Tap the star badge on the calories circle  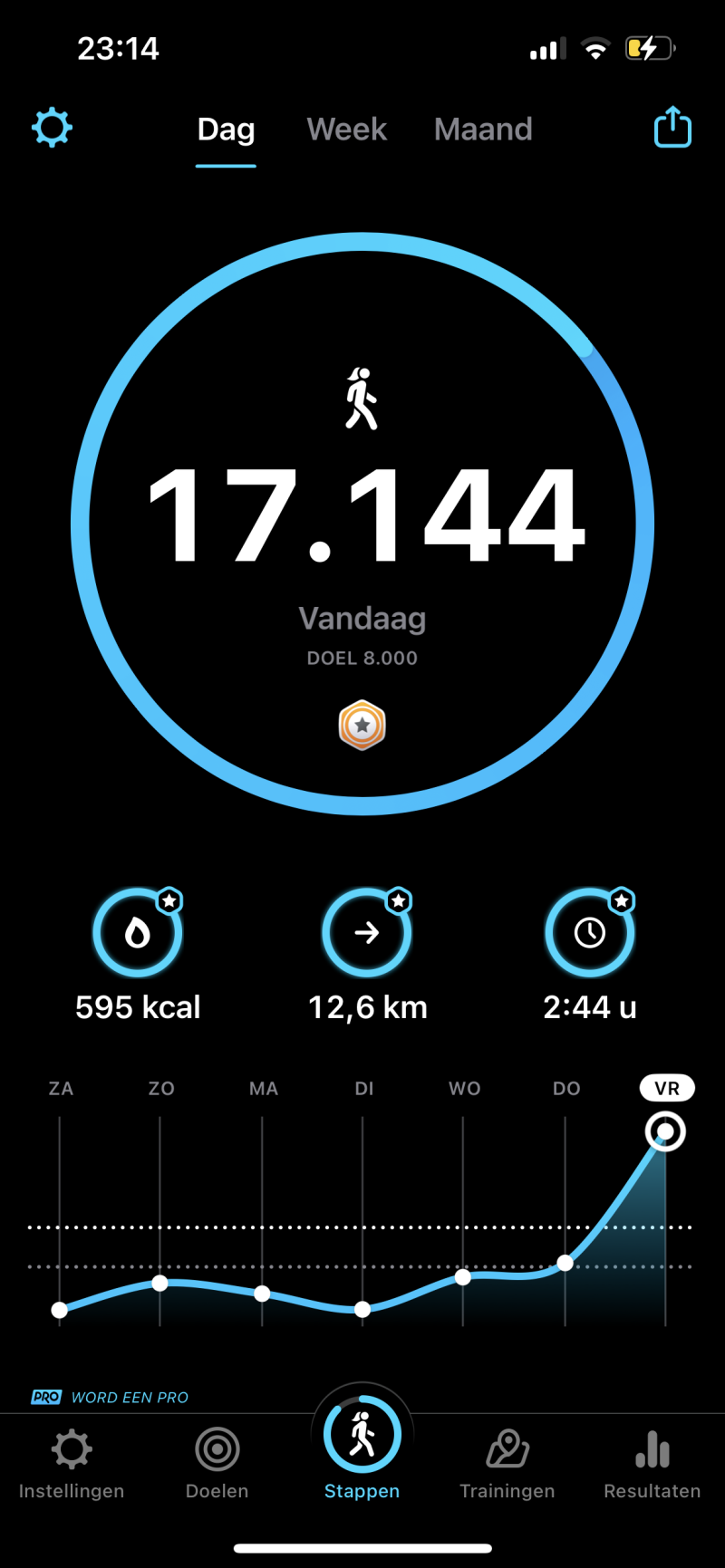coord(170,900)
